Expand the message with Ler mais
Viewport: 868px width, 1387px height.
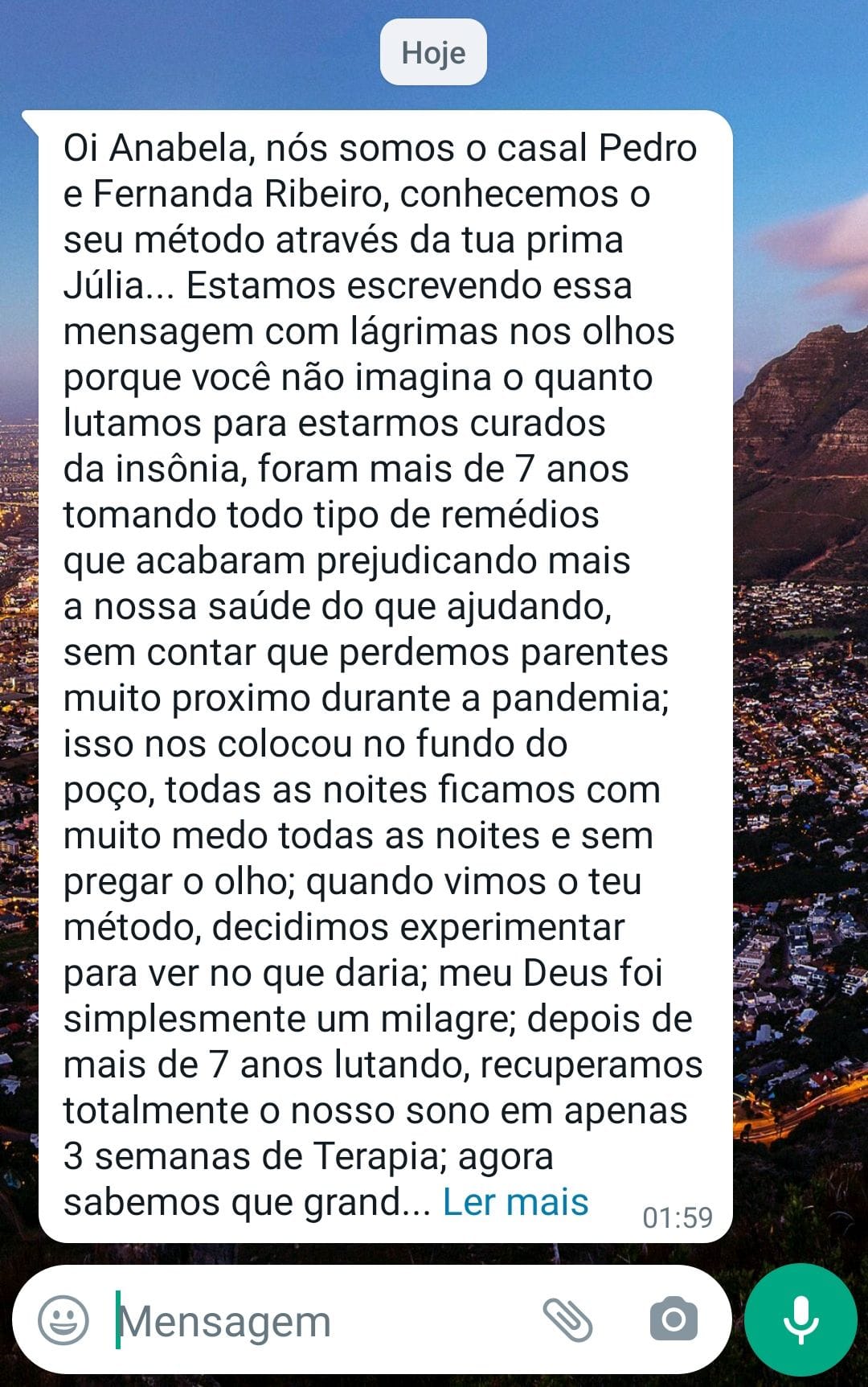pos(515,1202)
